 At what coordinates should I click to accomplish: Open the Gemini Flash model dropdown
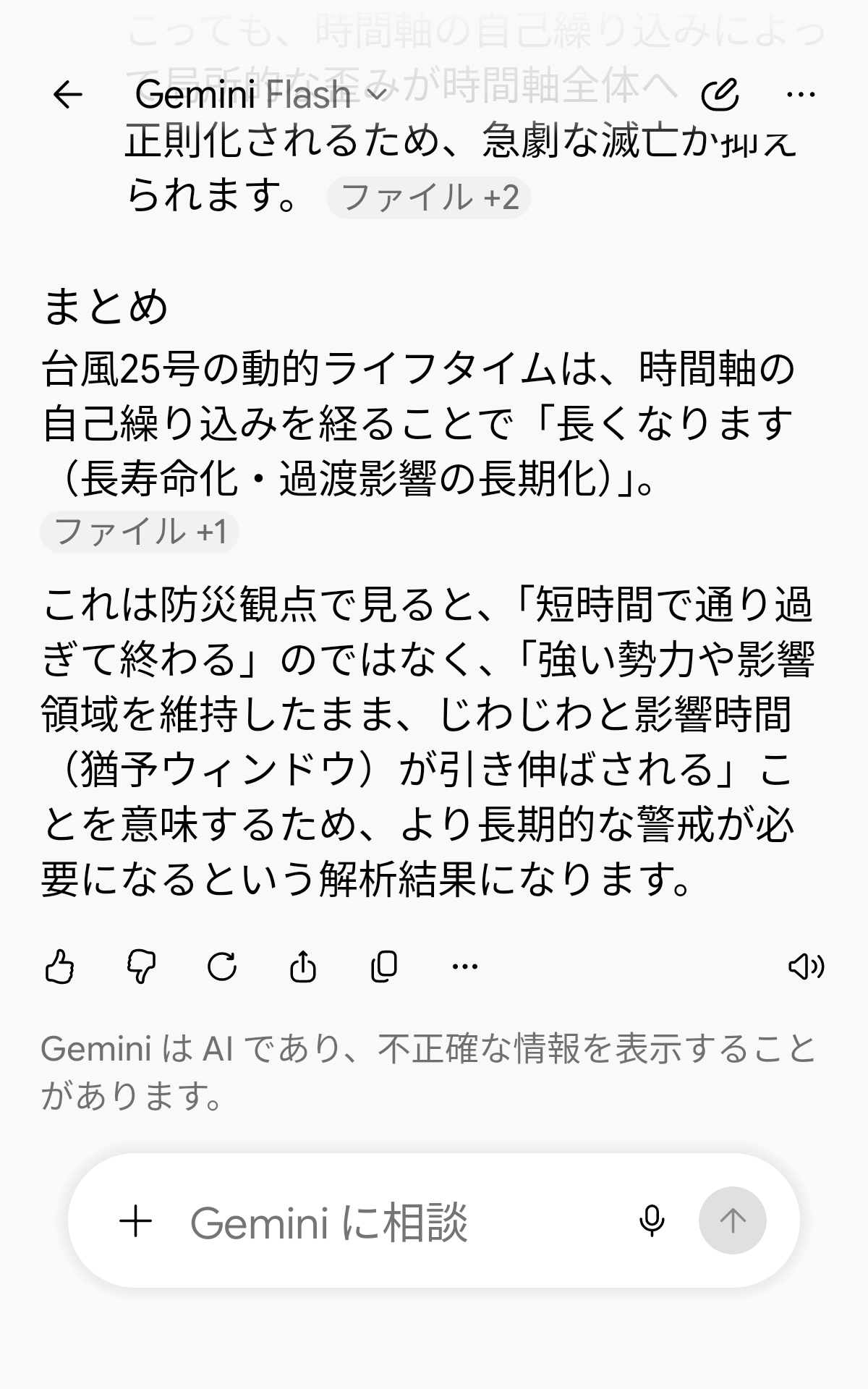[x=261, y=95]
